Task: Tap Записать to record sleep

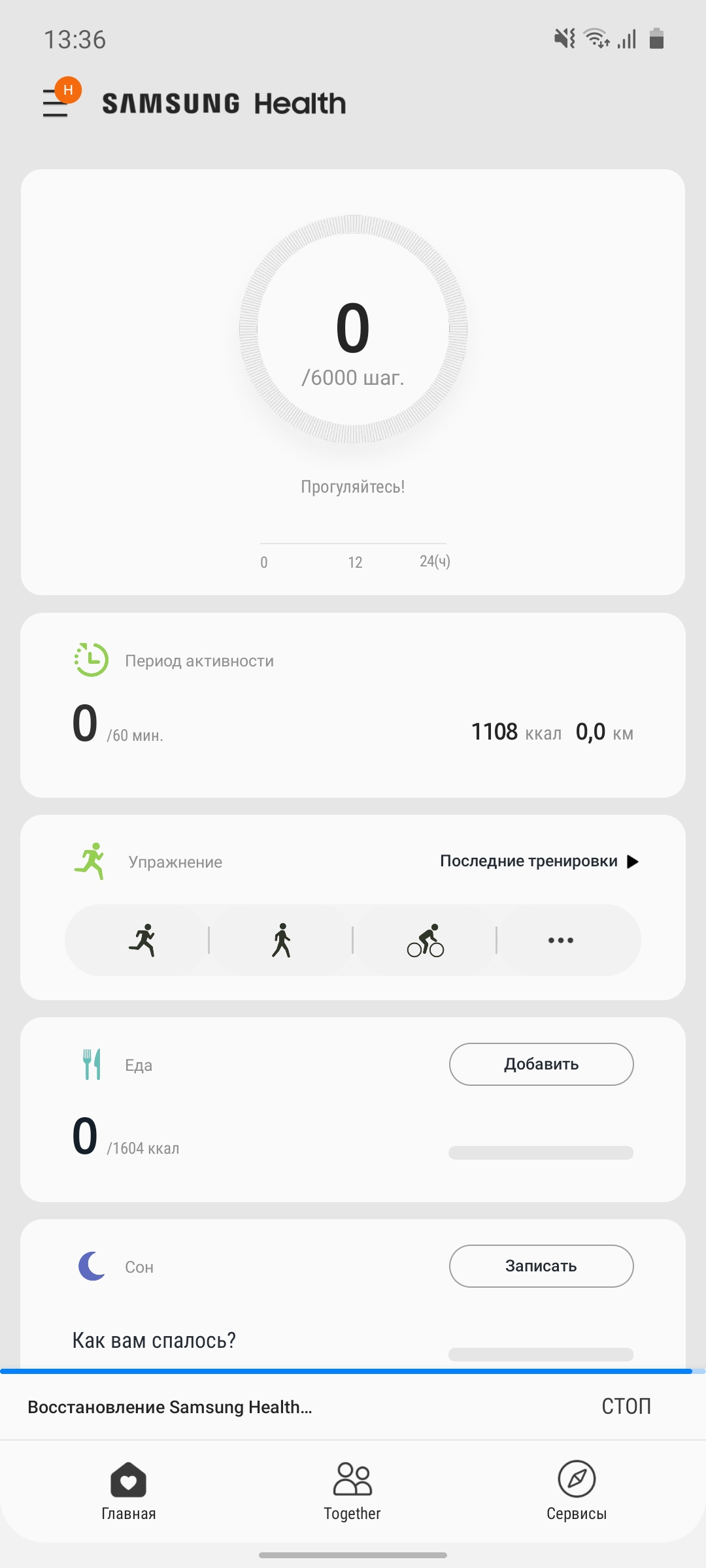Action: [541, 1266]
